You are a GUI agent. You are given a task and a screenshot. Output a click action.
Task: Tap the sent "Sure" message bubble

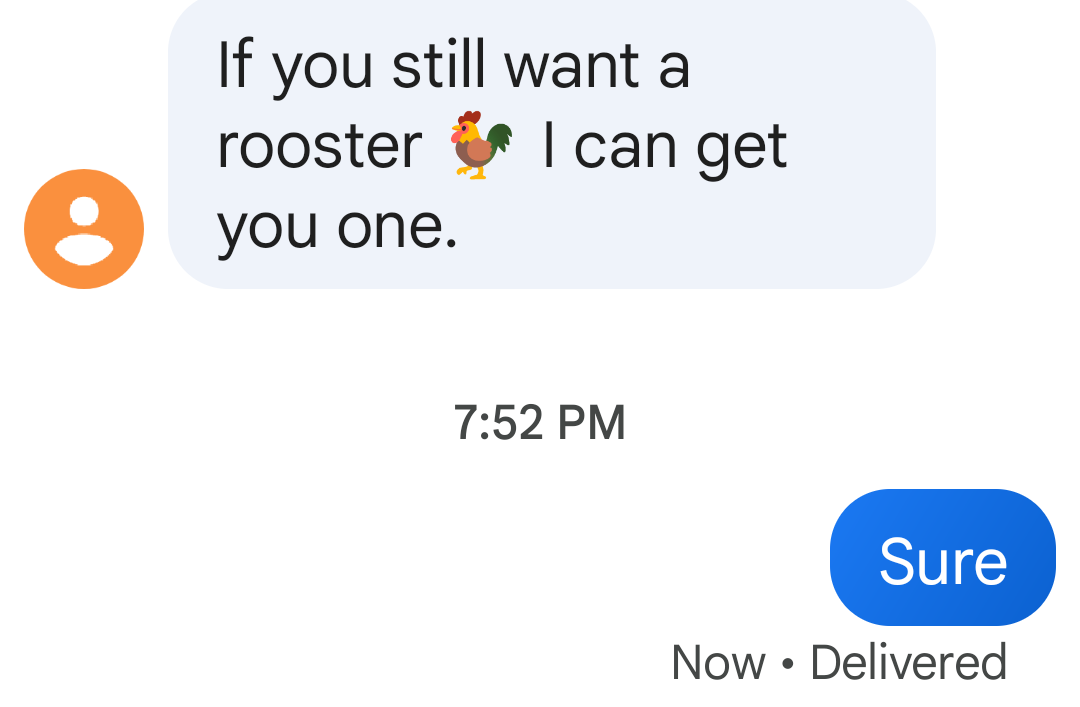coord(942,558)
